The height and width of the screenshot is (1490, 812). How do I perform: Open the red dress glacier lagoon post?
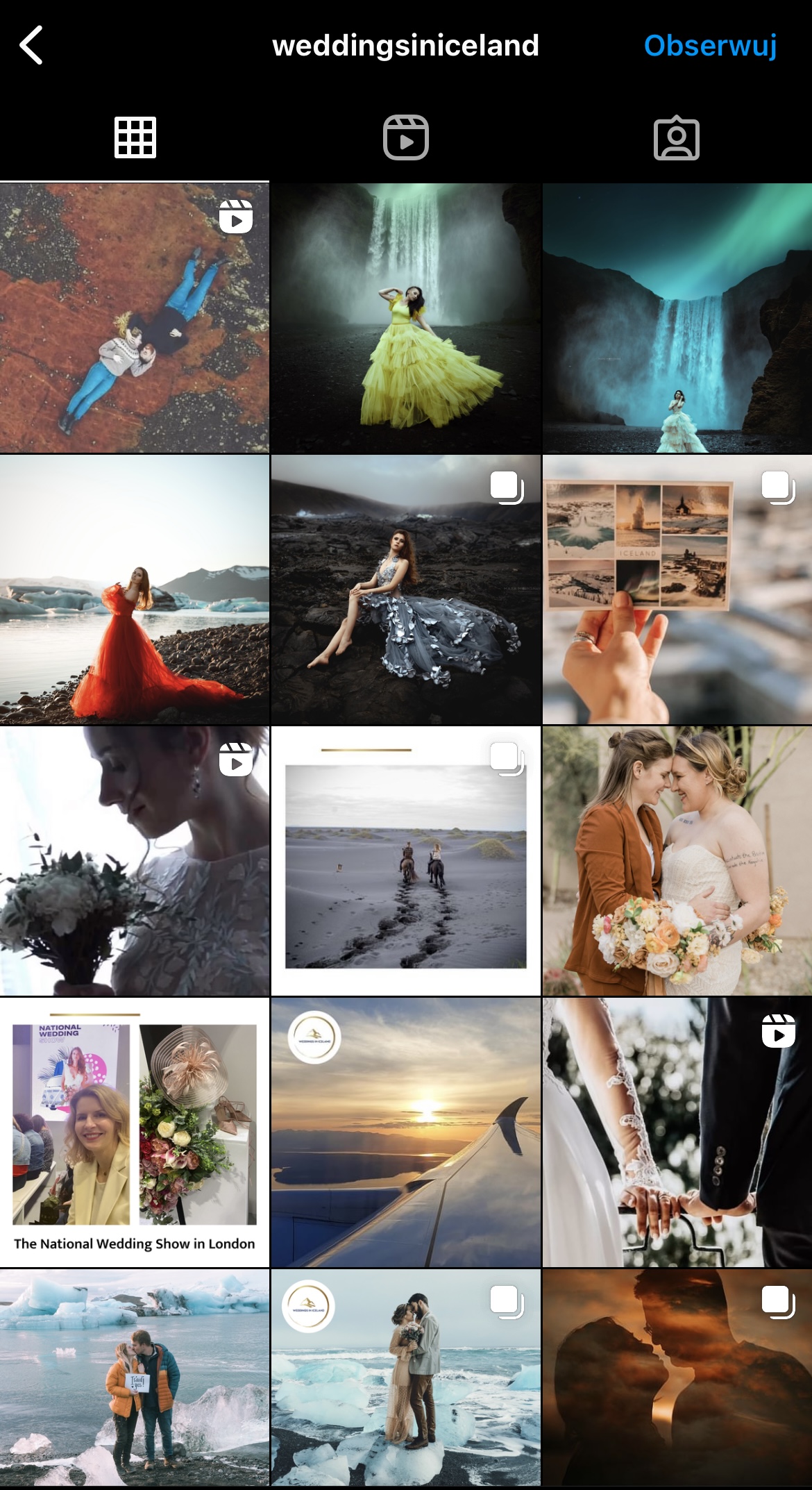135,589
